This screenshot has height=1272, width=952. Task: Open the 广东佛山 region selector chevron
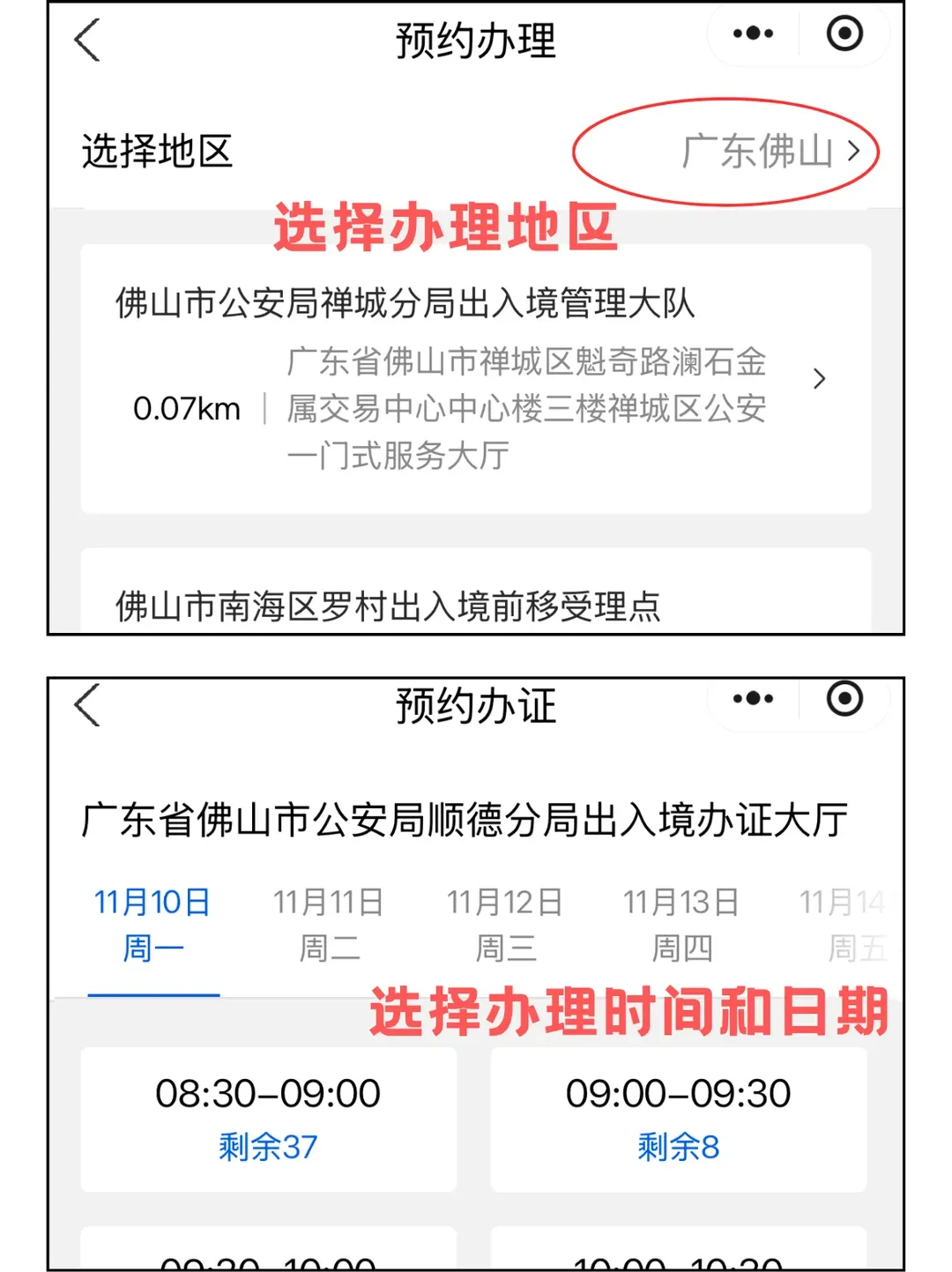click(852, 150)
